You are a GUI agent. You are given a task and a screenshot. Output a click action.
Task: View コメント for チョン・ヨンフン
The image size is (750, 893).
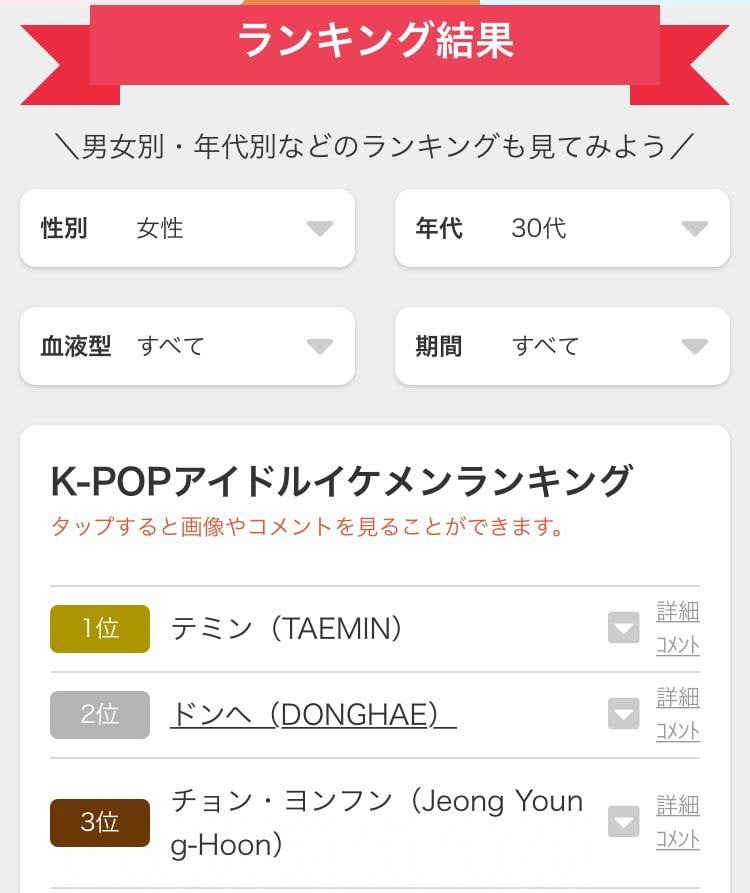(x=678, y=839)
